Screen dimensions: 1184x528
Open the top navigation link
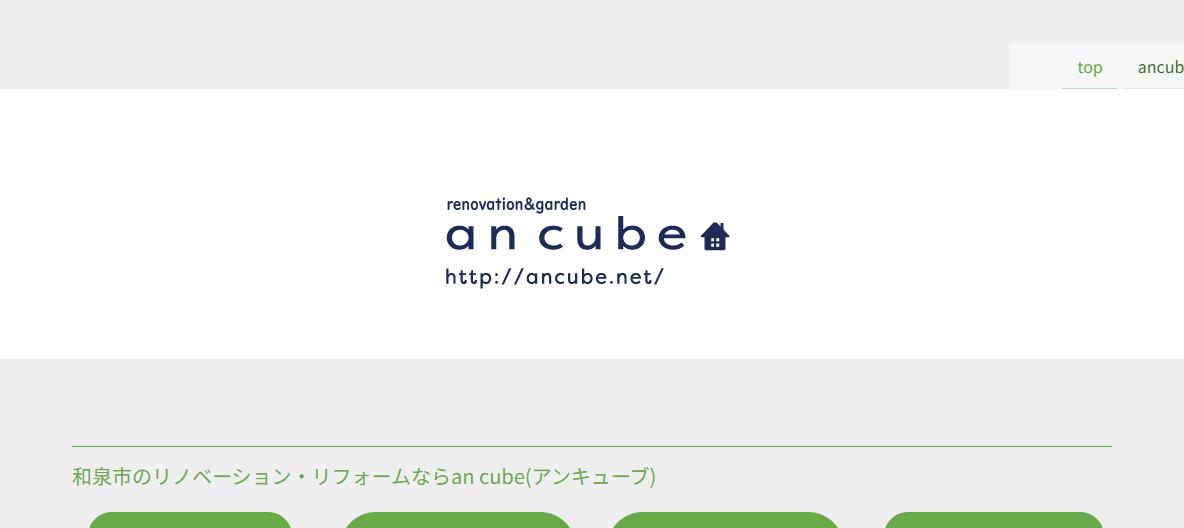click(1089, 67)
